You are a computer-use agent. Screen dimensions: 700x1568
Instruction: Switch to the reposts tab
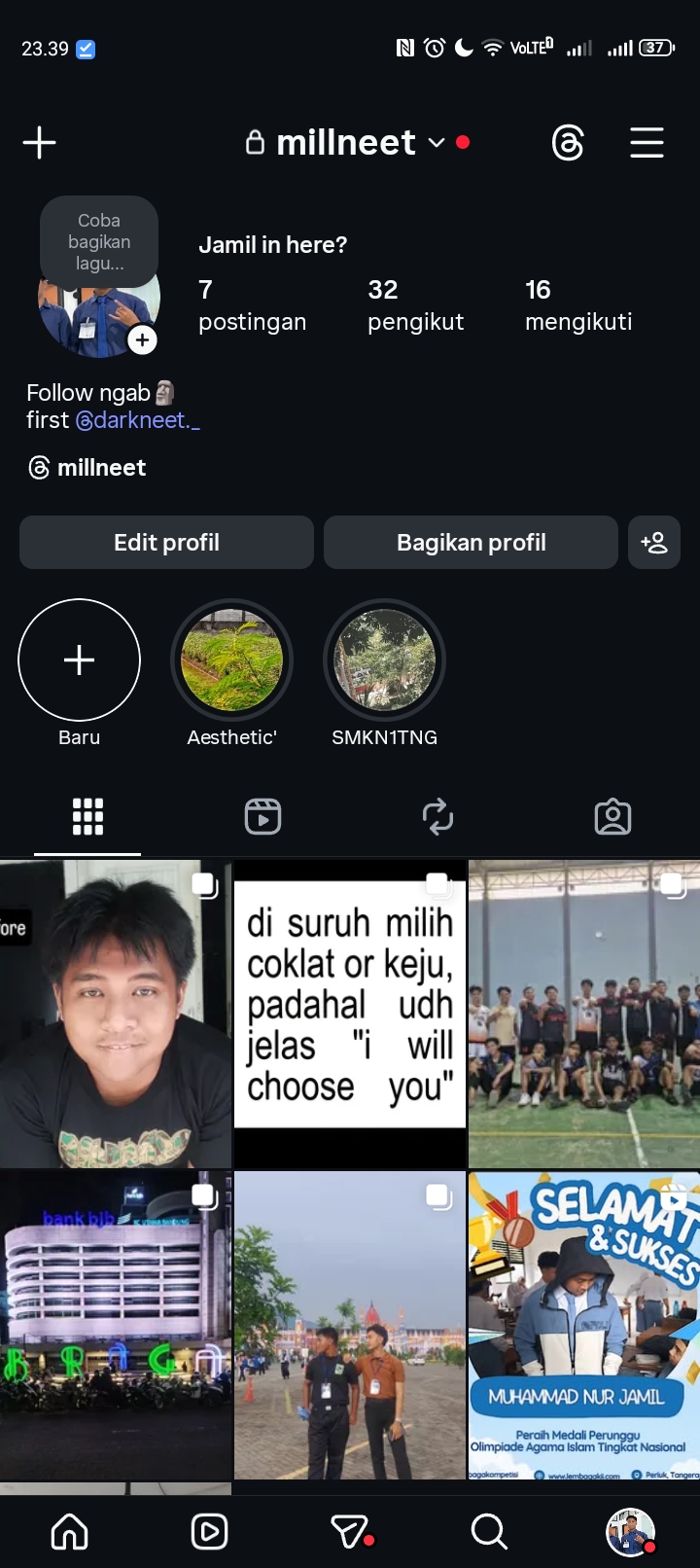(x=437, y=817)
